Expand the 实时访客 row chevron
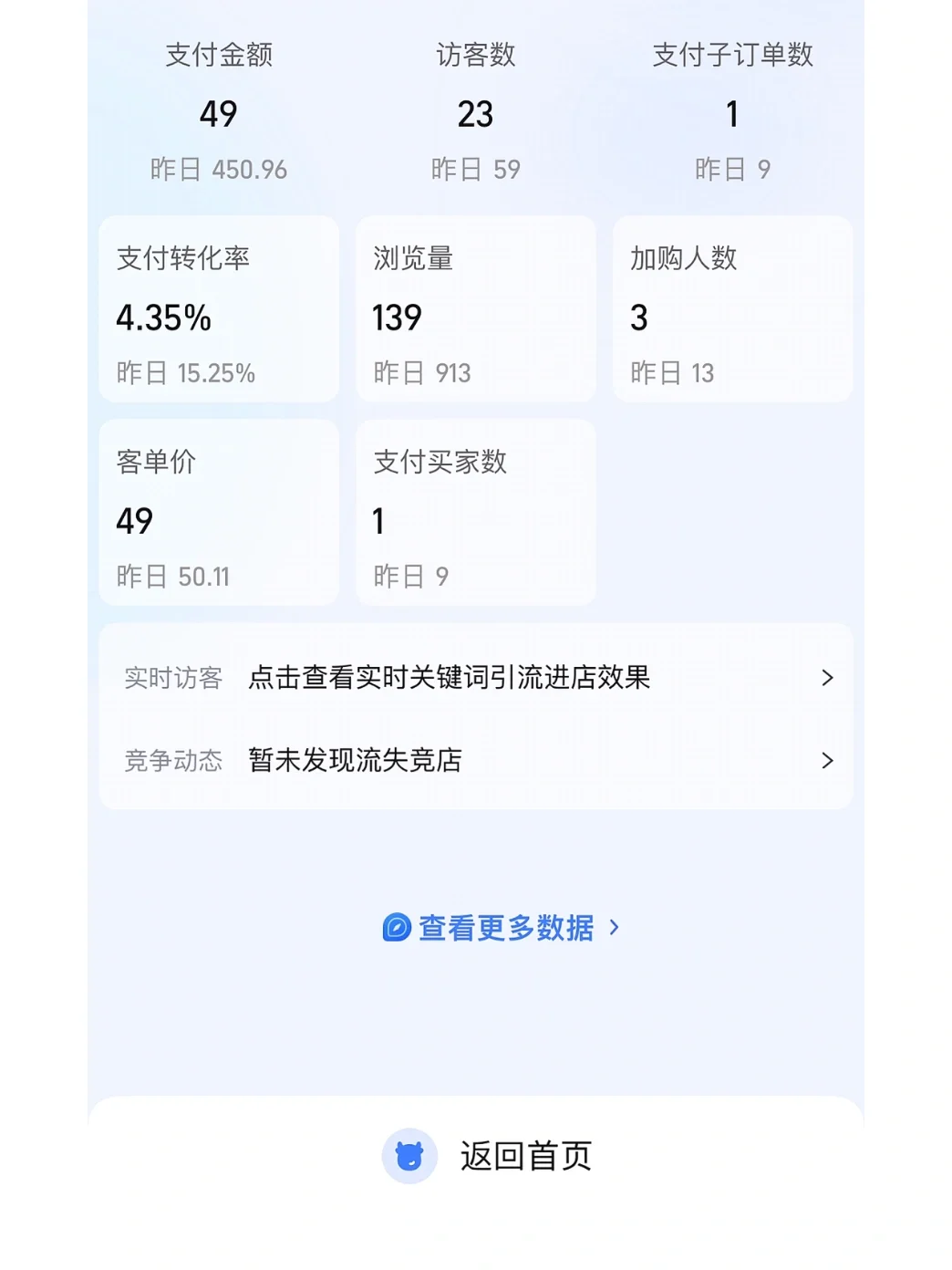This screenshot has width=952, height=1270. tap(826, 677)
